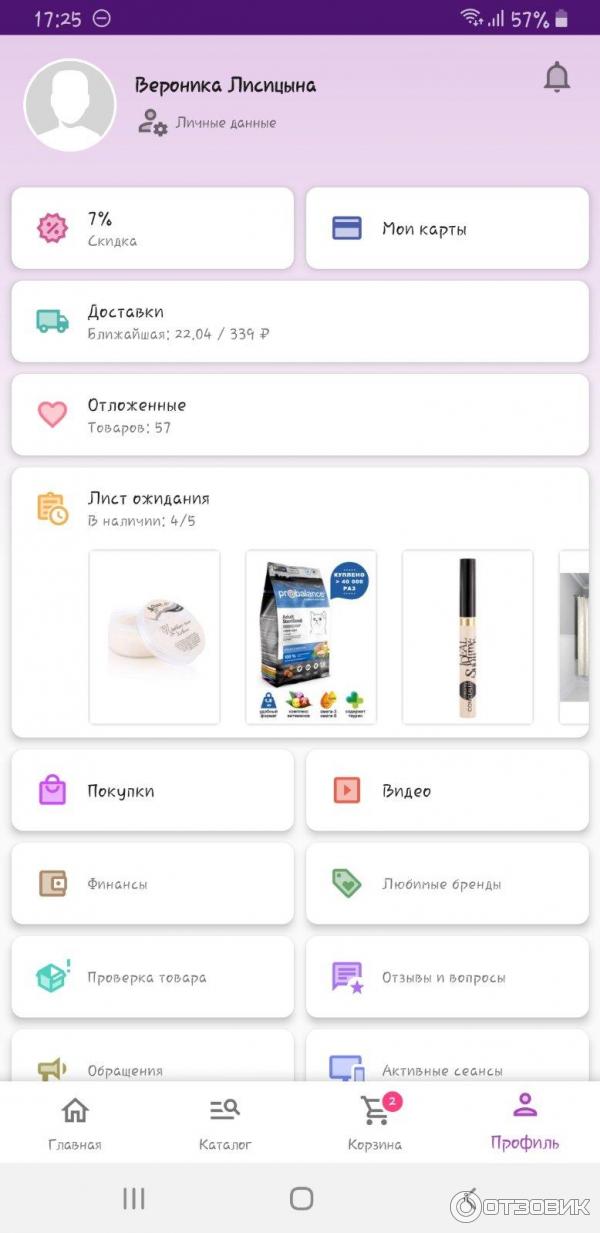Open the 7% Скидка card
This screenshot has height=1233, width=600.
tap(152, 228)
